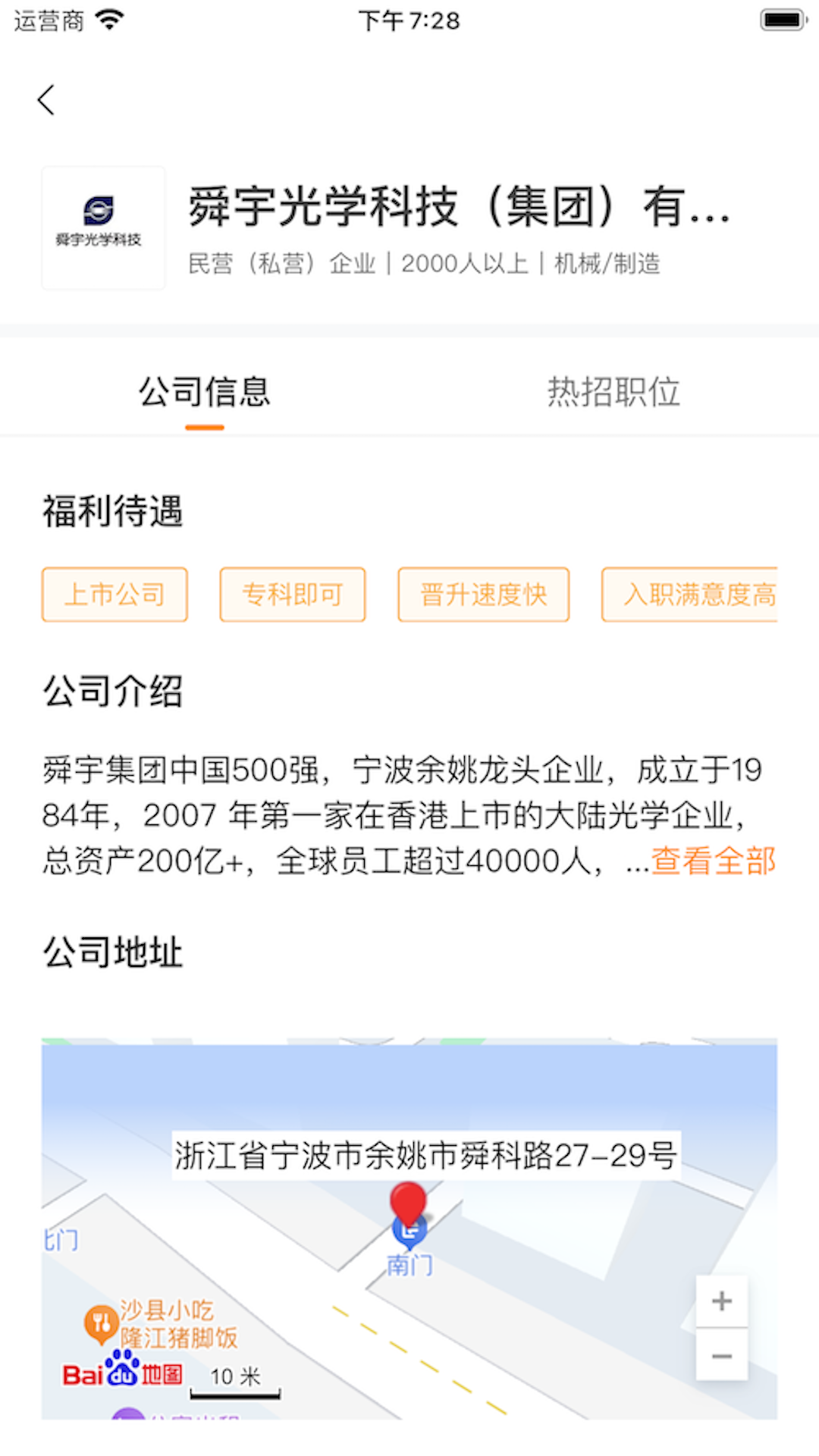Select the 公司信息 tab
Image resolution: width=819 pixels, height=1456 pixels.
(205, 392)
